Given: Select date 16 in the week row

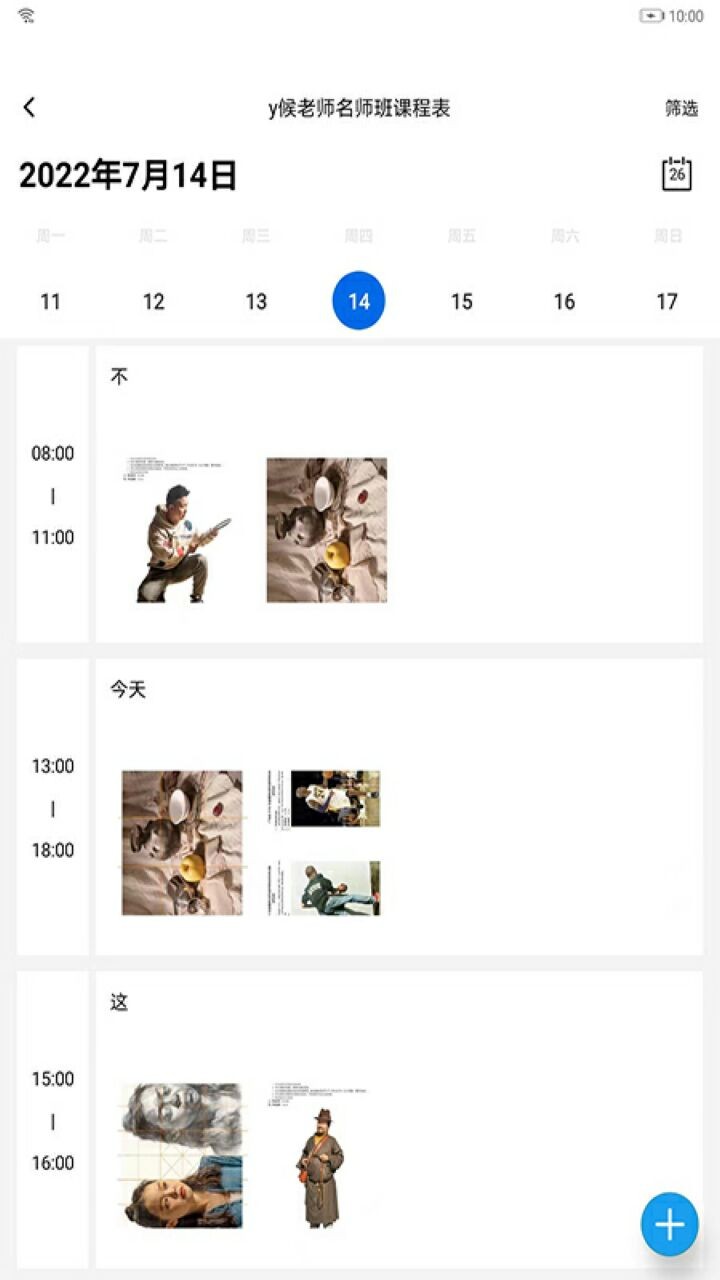Looking at the screenshot, I should coord(564,301).
